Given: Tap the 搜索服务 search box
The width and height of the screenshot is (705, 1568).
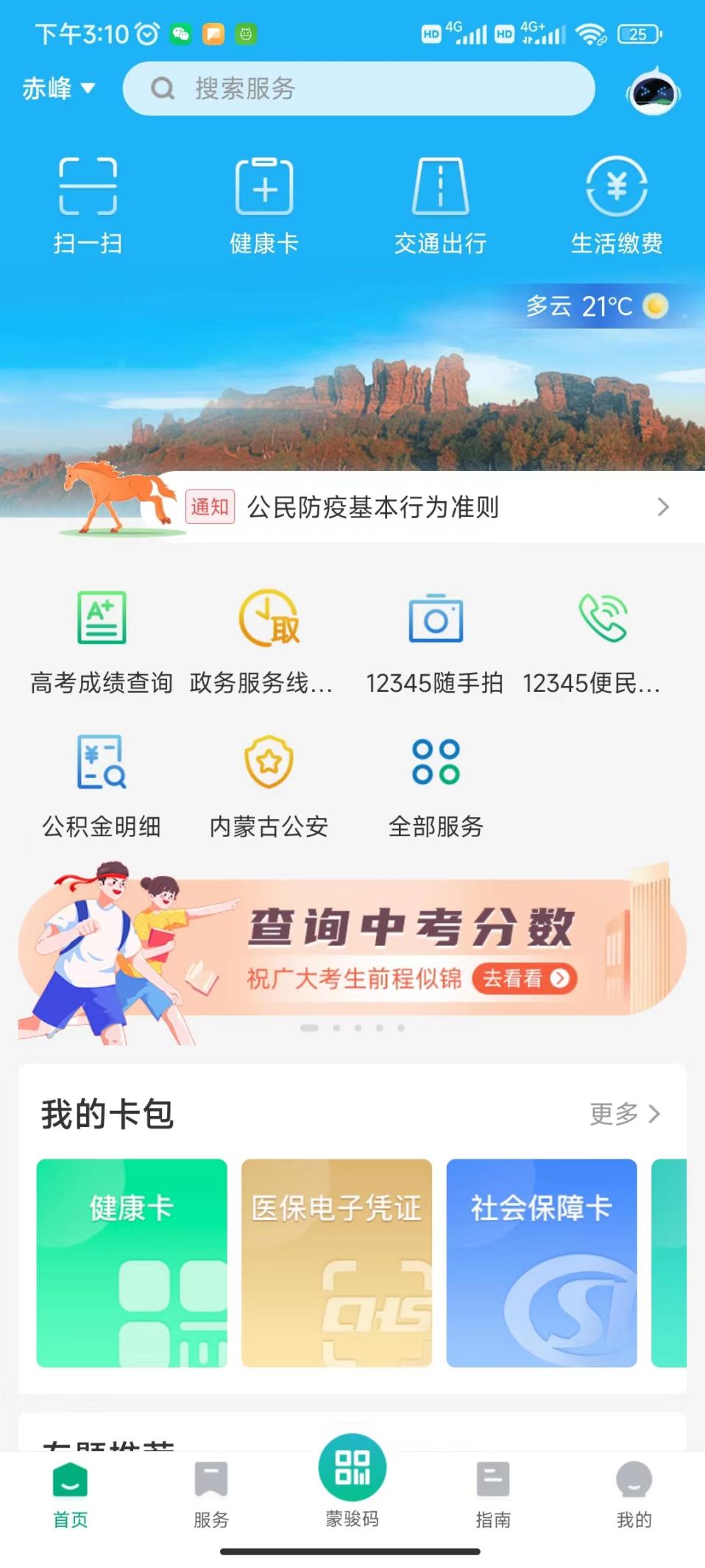Looking at the screenshot, I should pyautogui.click(x=358, y=88).
